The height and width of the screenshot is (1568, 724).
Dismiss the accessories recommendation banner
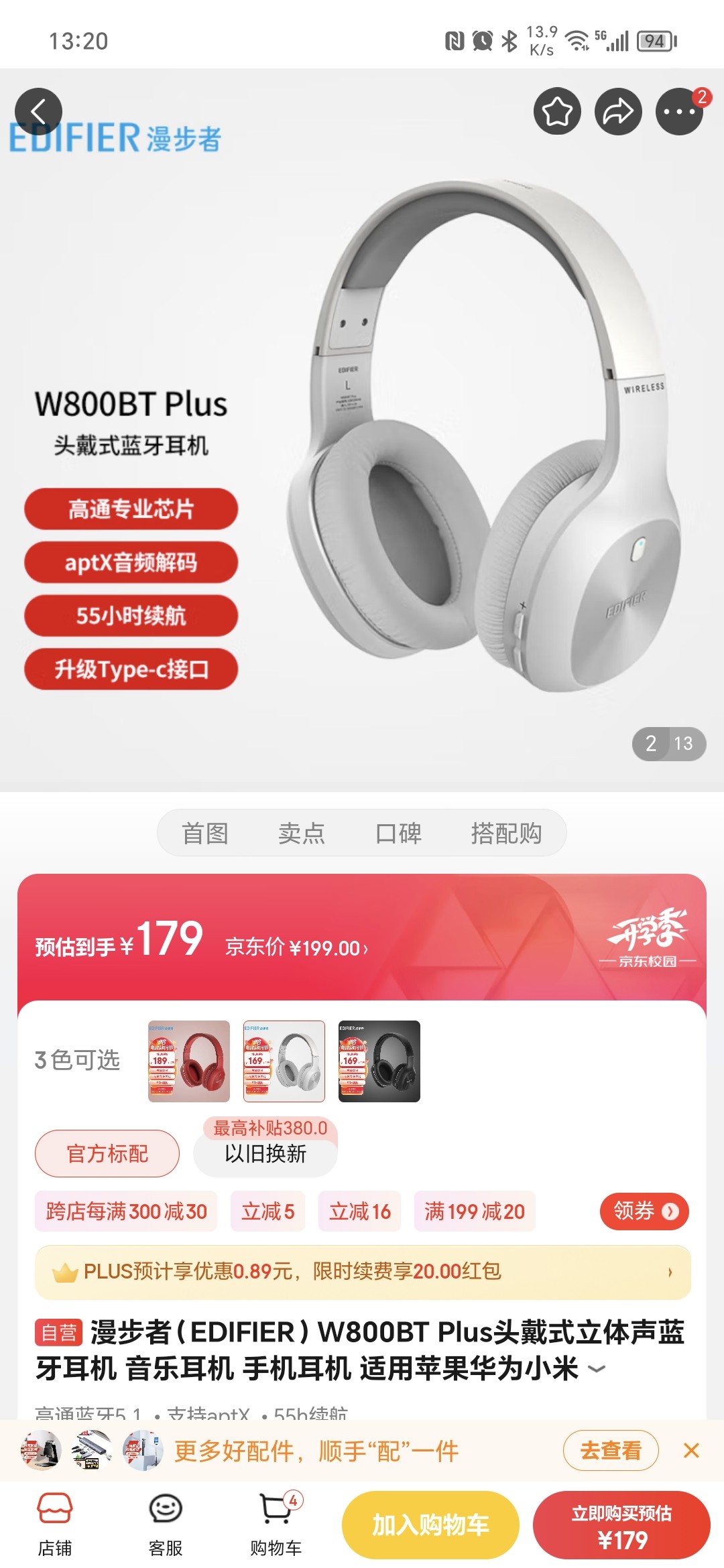(x=691, y=1451)
